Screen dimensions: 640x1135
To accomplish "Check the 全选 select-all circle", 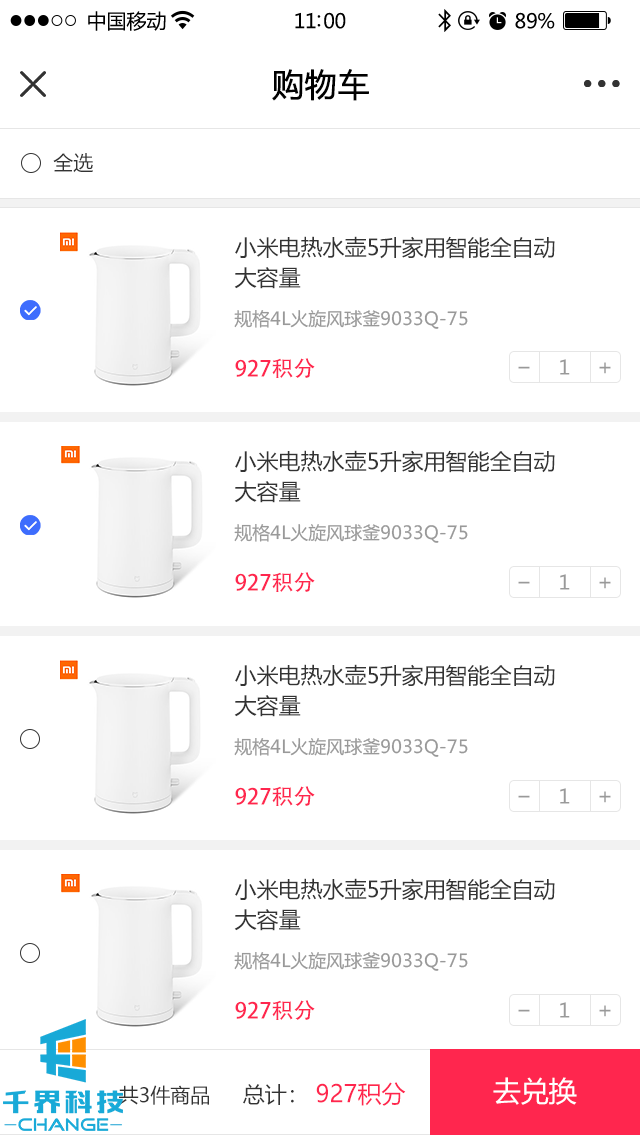I will point(31,163).
